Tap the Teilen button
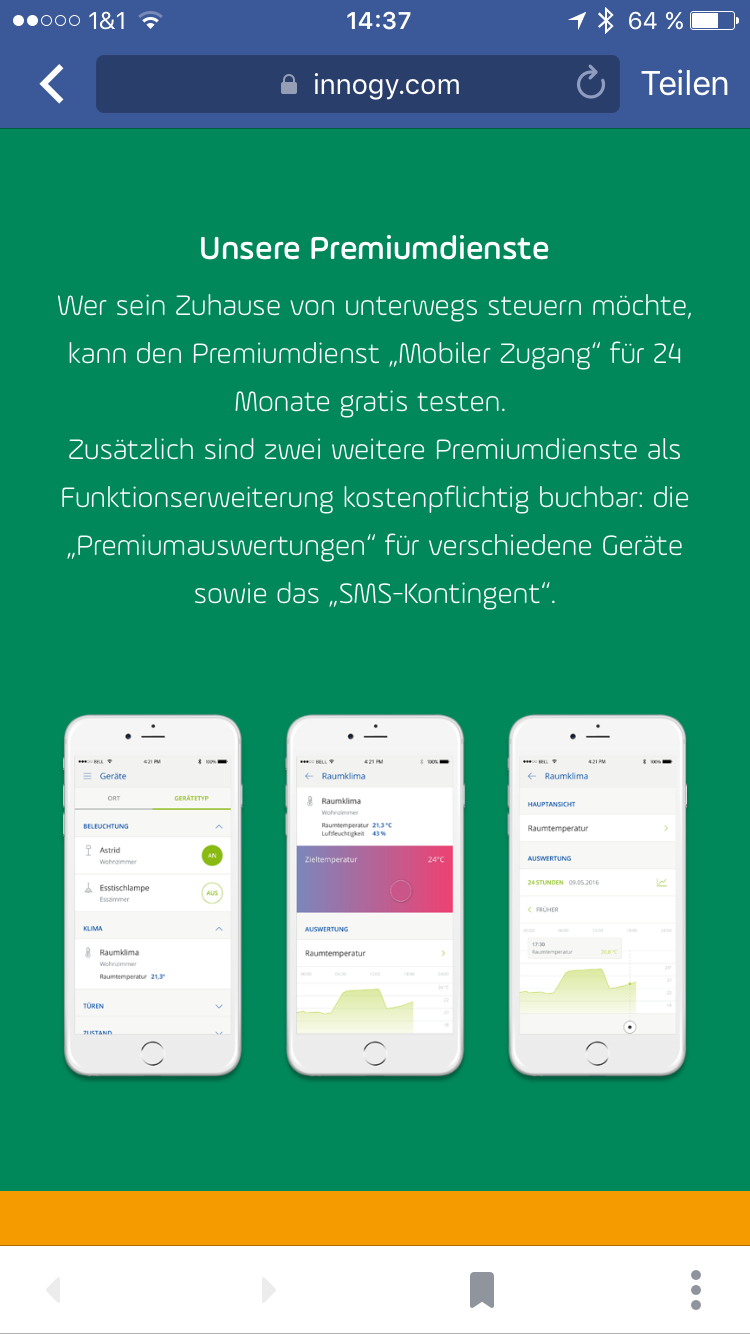Viewport: 750px width, 1334px height. click(685, 84)
